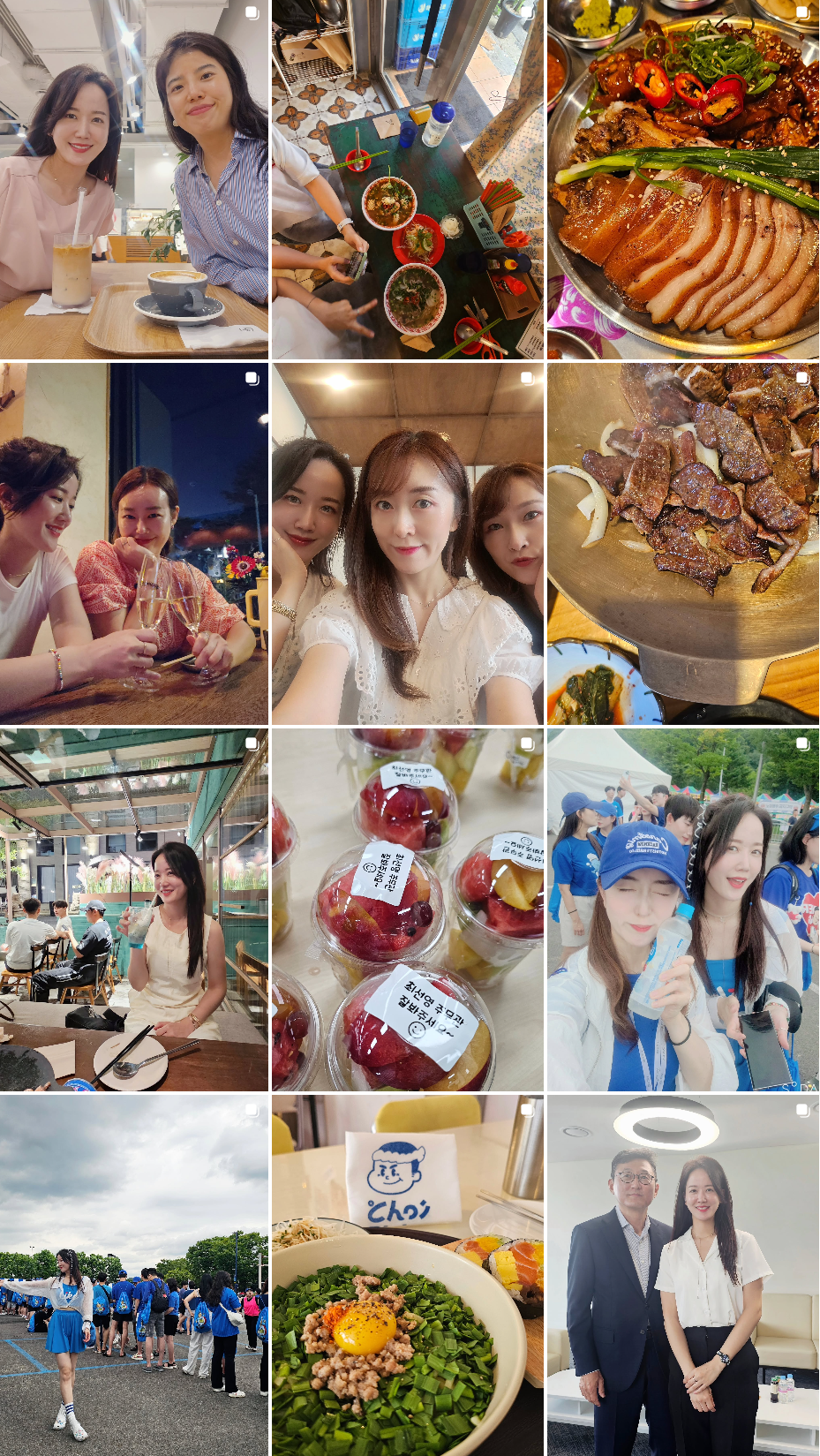Screen dimensions: 820x1456
Task: View the woman in cream dress terrace post
Action: [x=134, y=909]
